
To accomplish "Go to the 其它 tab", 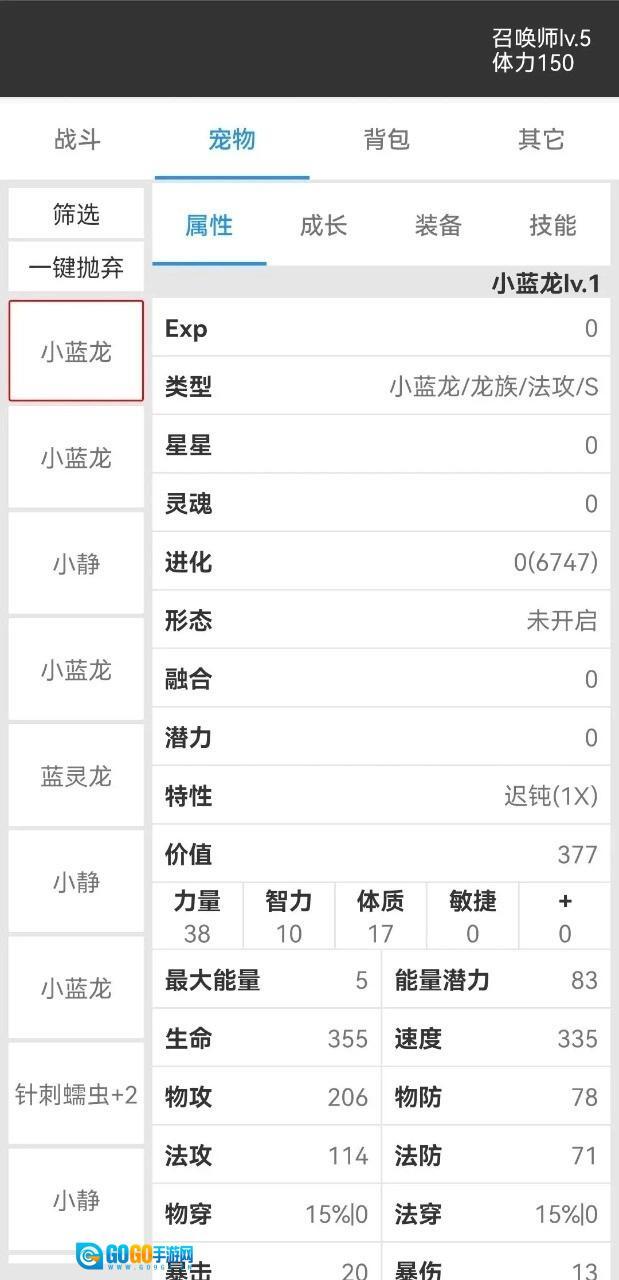I will point(541,139).
